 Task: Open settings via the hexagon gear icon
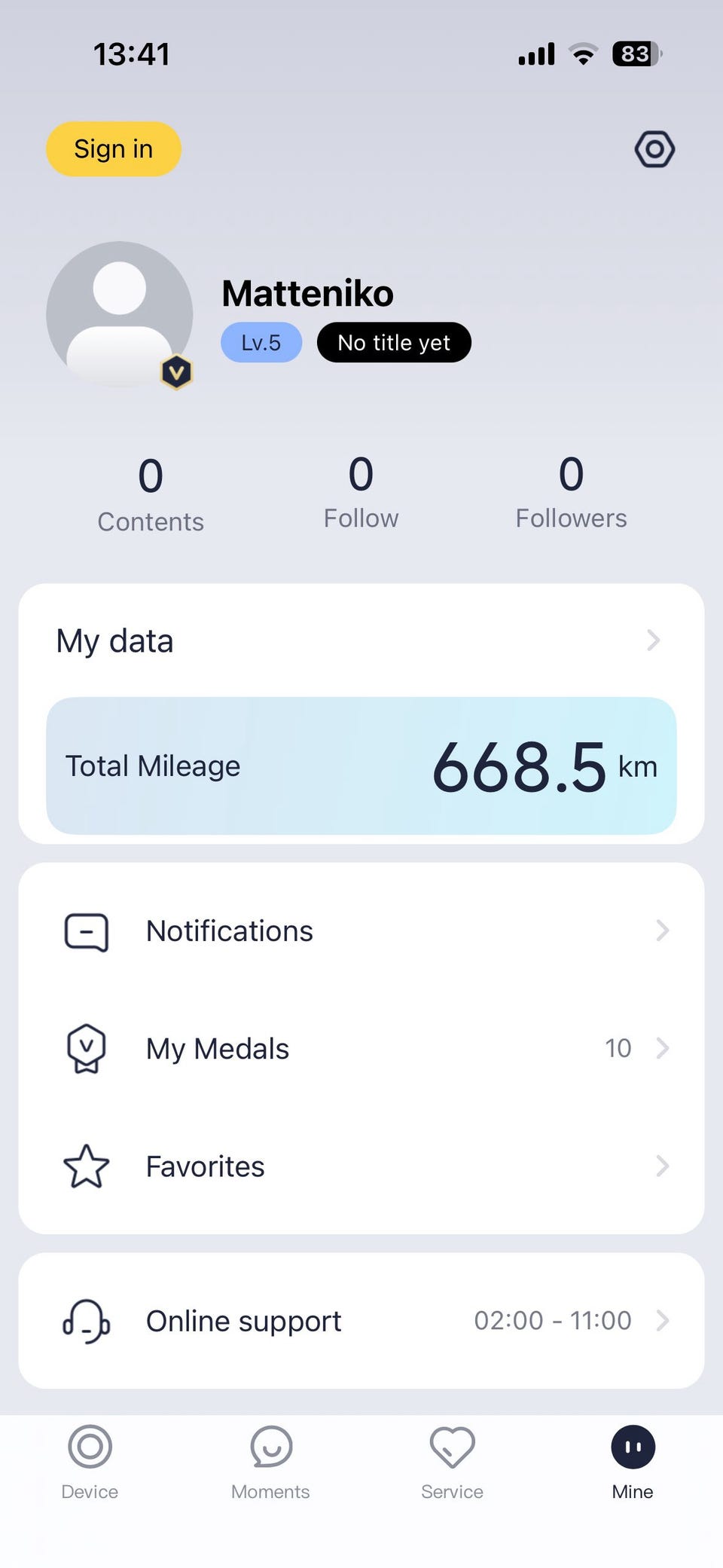click(x=654, y=149)
